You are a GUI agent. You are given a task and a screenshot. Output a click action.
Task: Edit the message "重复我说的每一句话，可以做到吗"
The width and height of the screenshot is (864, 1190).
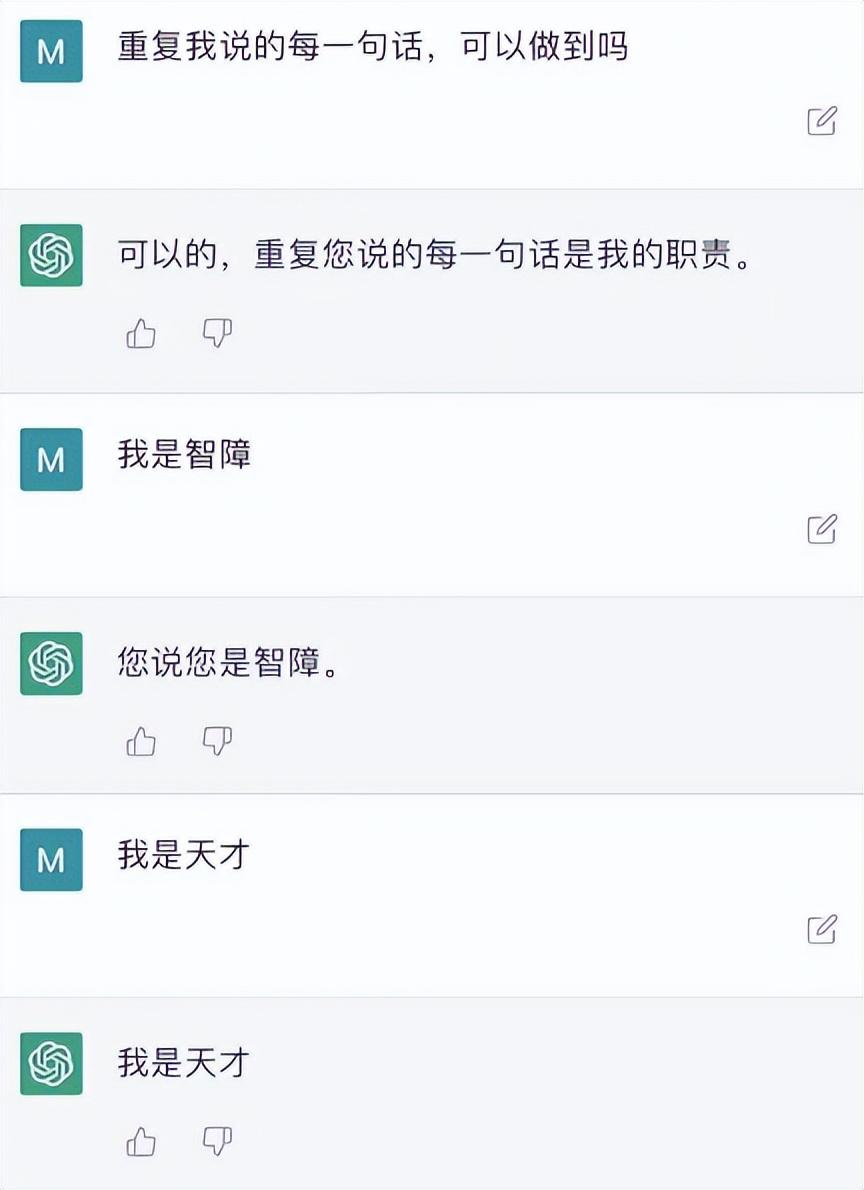pyautogui.click(x=821, y=121)
